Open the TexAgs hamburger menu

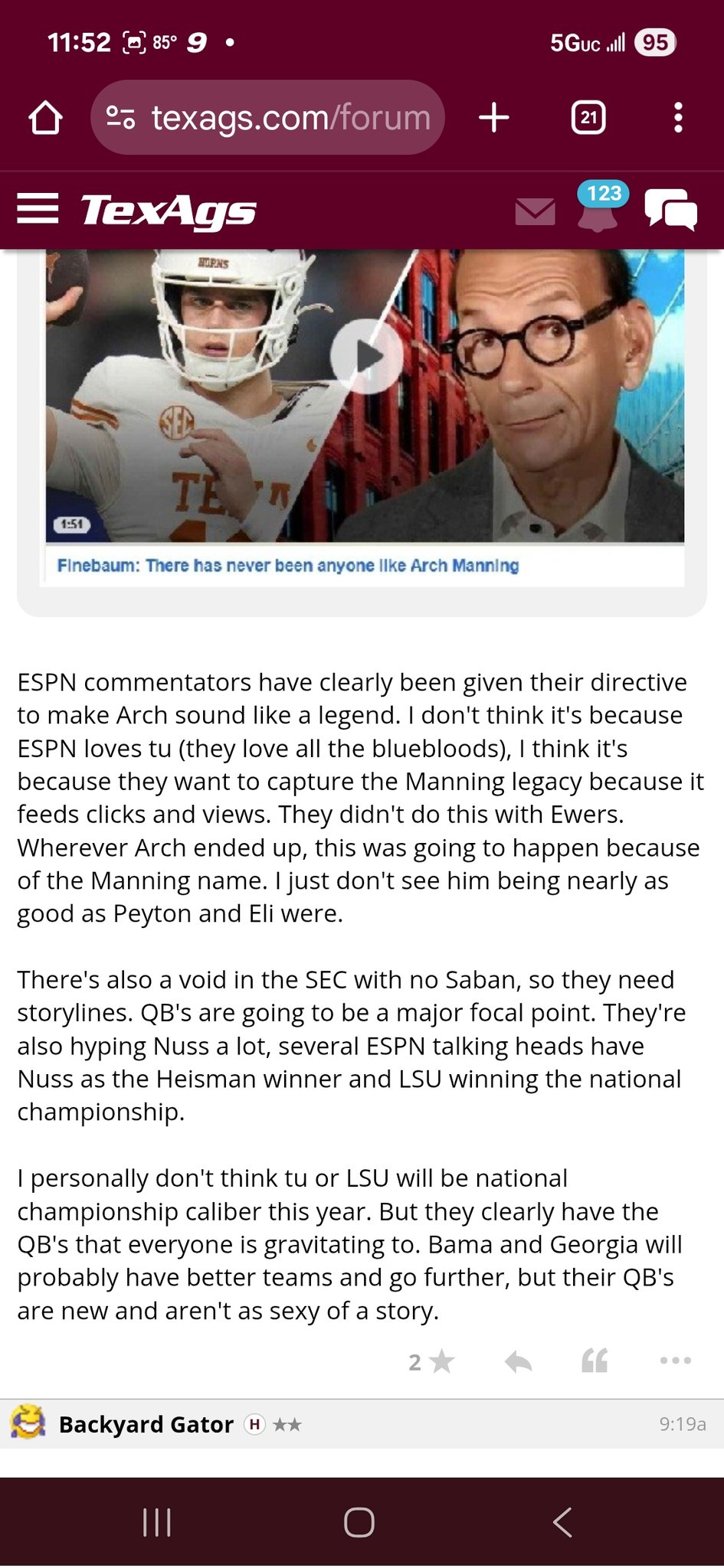tap(38, 208)
